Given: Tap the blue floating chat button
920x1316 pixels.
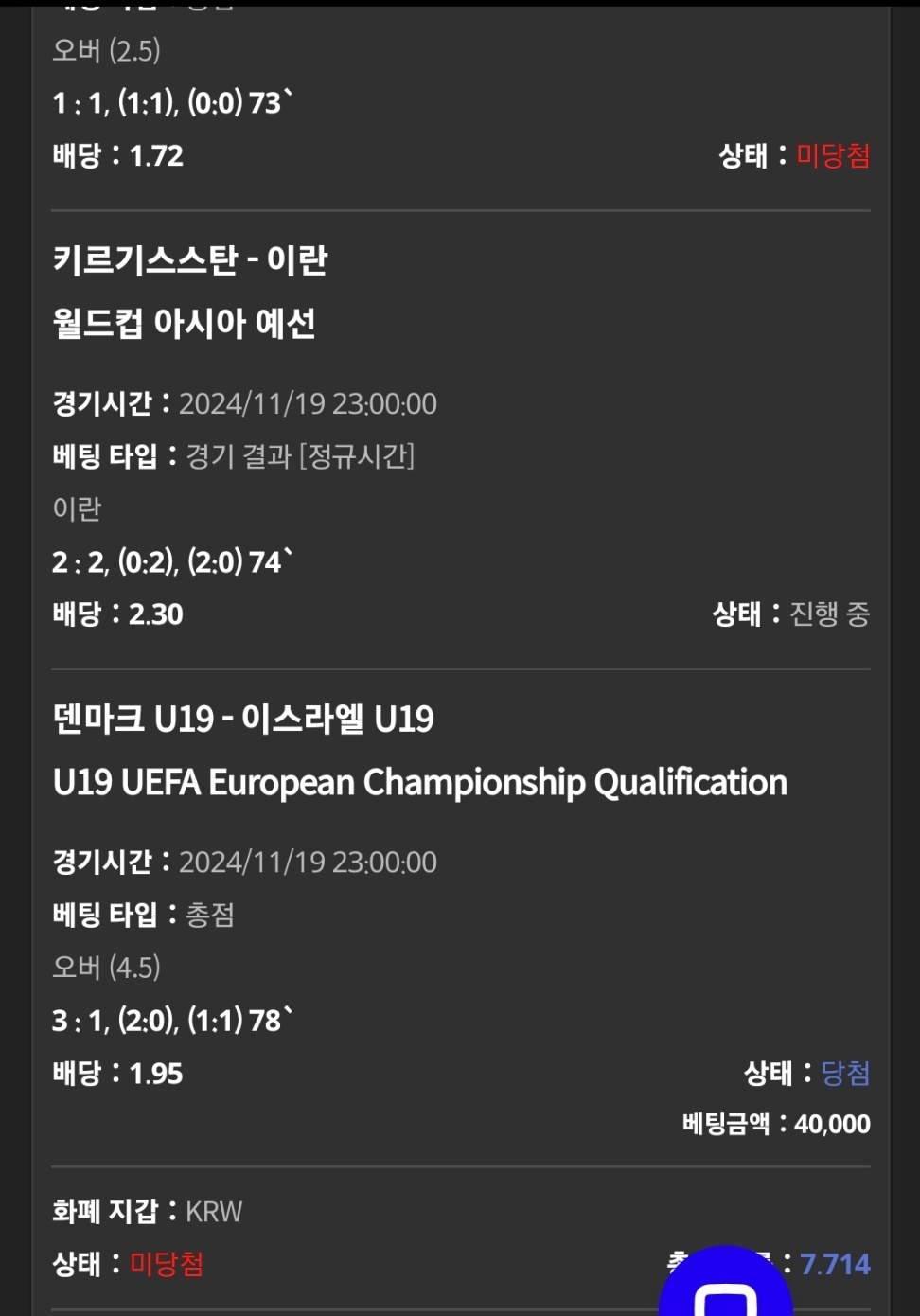Looking at the screenshot, I should click(x=725, y=1286).
